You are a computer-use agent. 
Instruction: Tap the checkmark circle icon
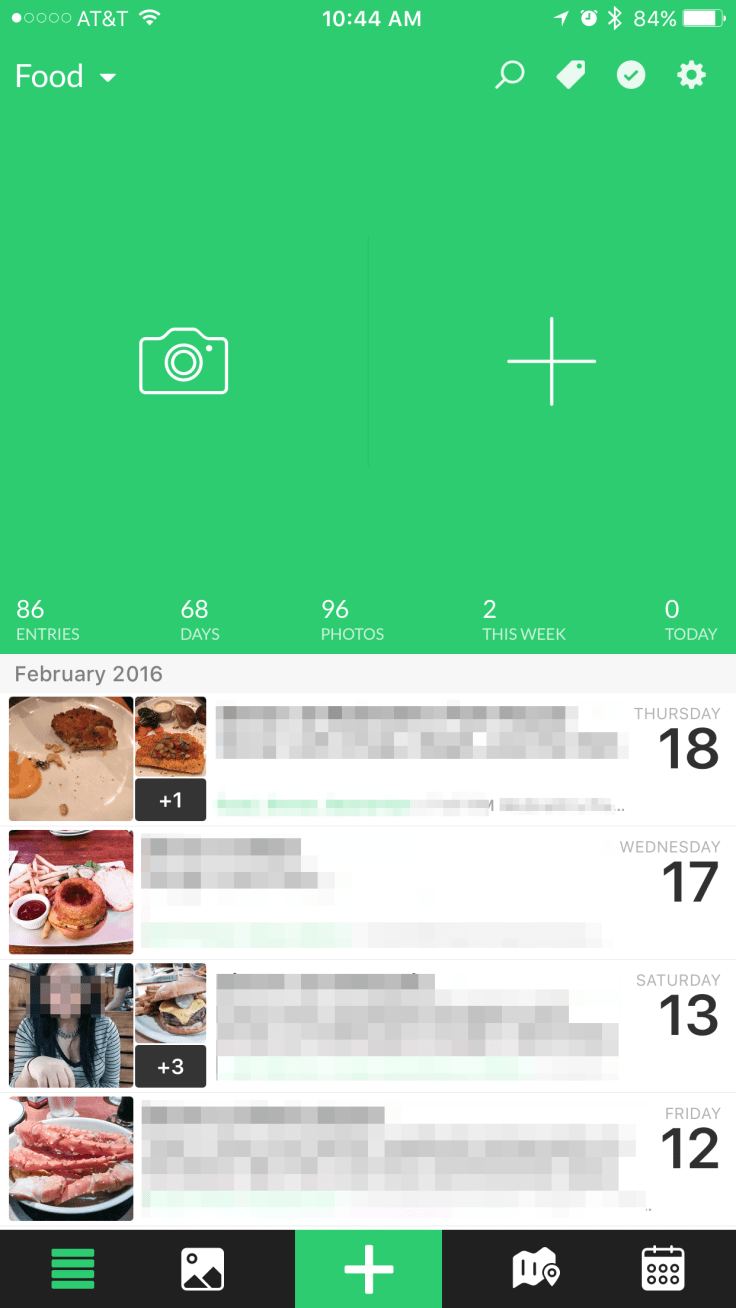[631, 75]
